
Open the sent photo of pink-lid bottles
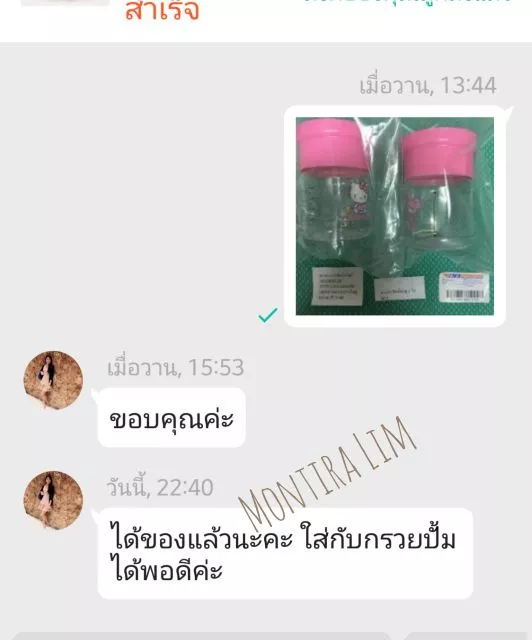395,216
